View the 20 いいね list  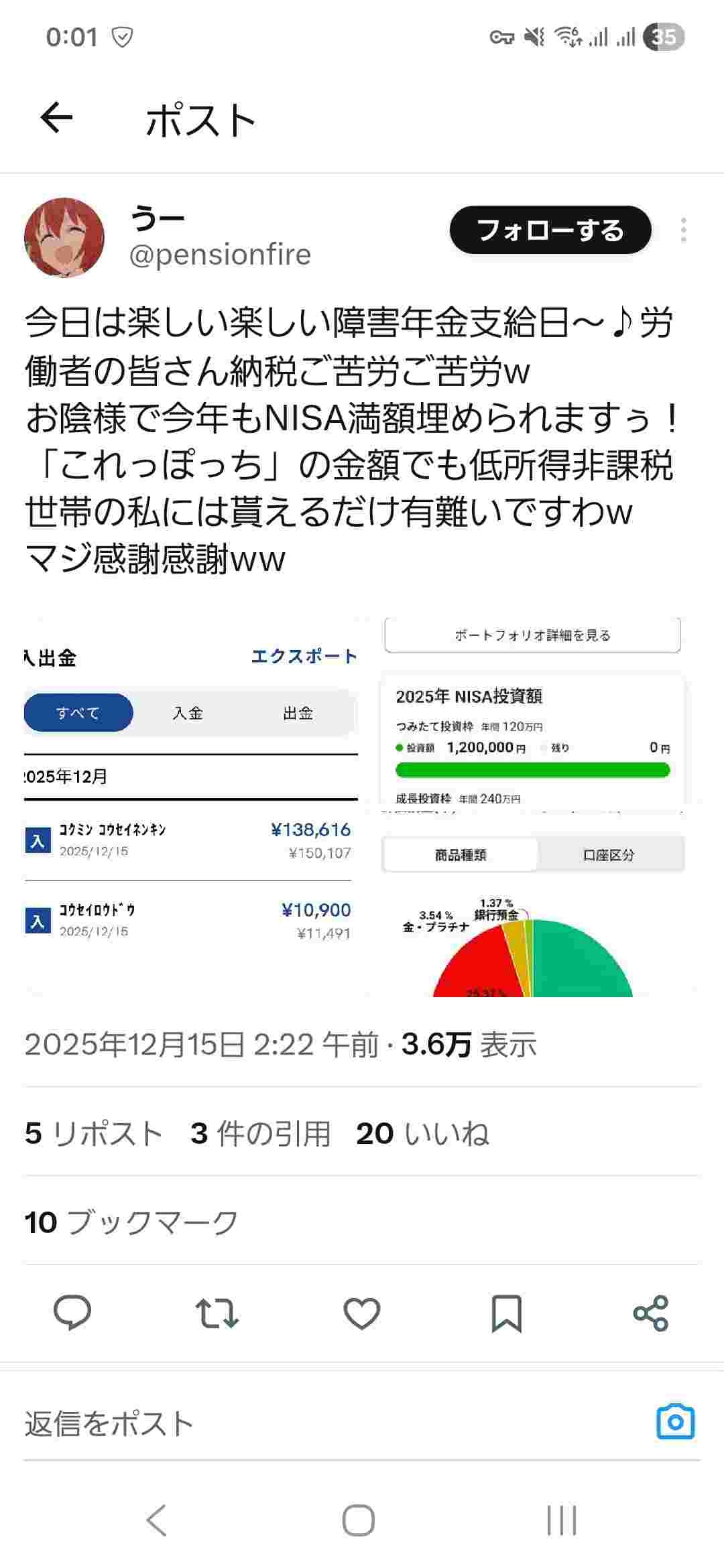(x=422, y=1134)
